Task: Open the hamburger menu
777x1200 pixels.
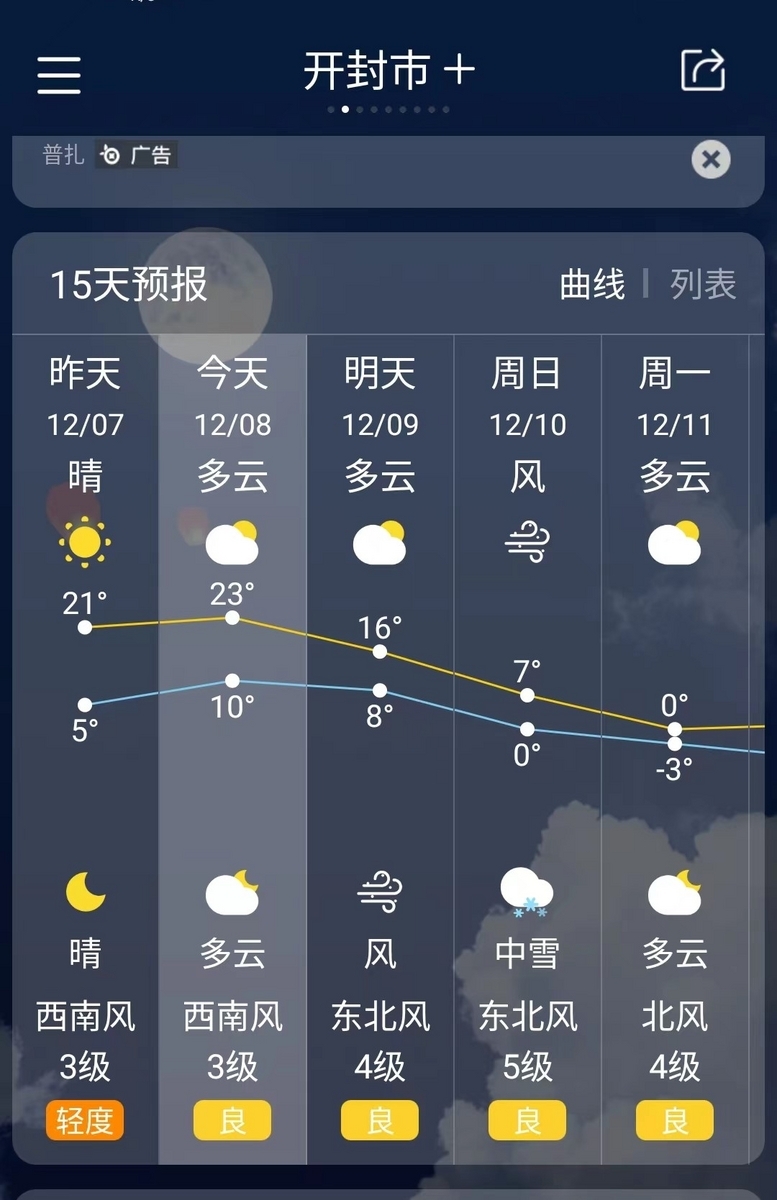Action: [59, 74]
